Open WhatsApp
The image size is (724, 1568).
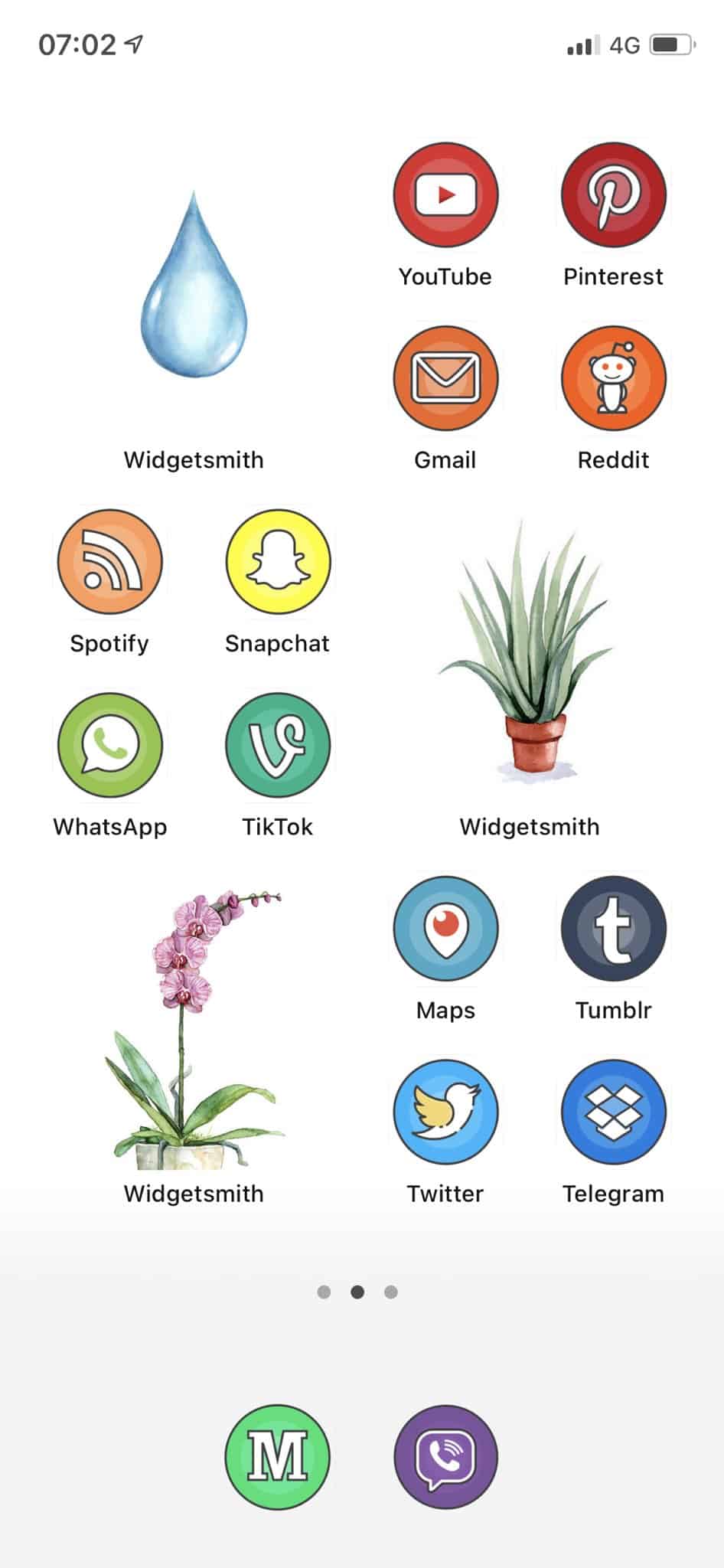110,745
